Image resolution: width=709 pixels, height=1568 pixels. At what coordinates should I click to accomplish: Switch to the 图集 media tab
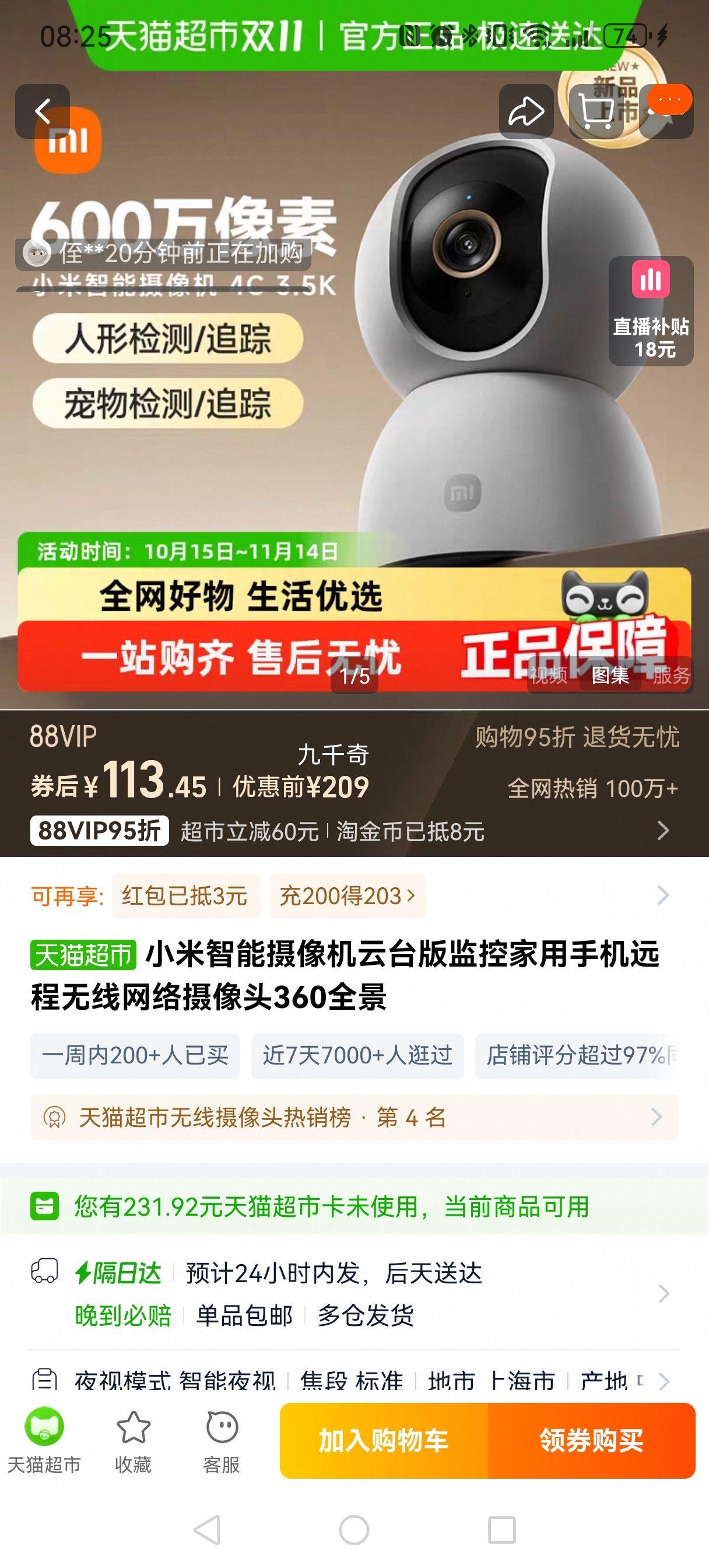tap(610, 675)
